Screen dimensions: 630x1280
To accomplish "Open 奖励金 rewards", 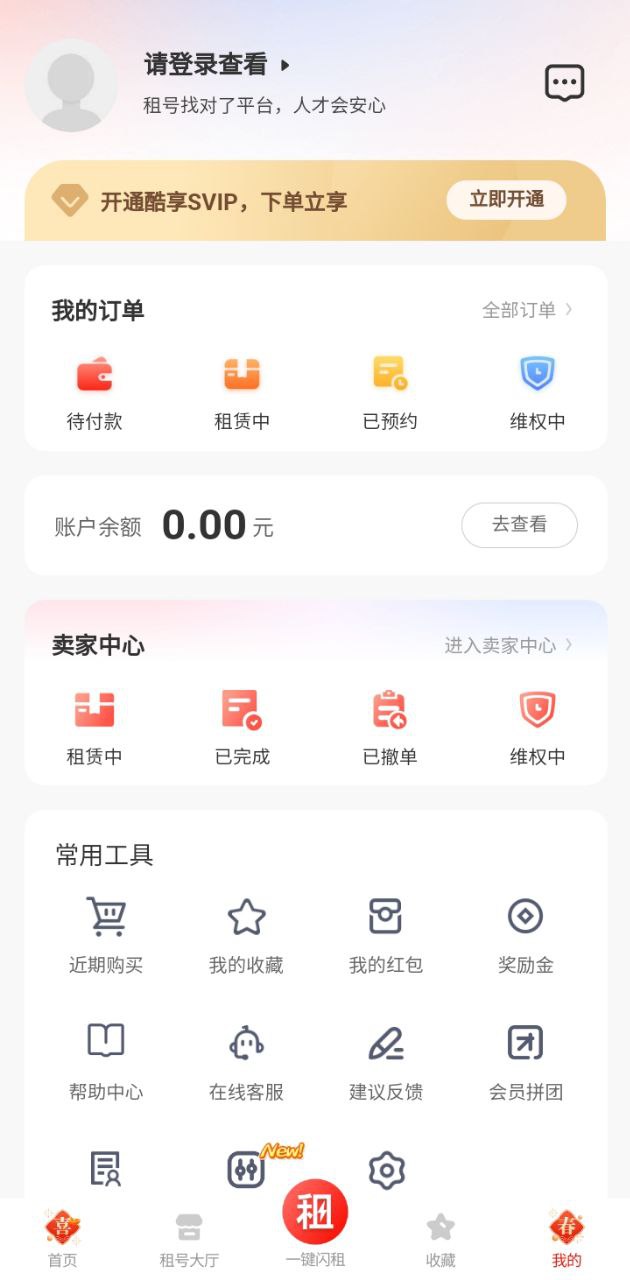I will [x=526, y=936].
